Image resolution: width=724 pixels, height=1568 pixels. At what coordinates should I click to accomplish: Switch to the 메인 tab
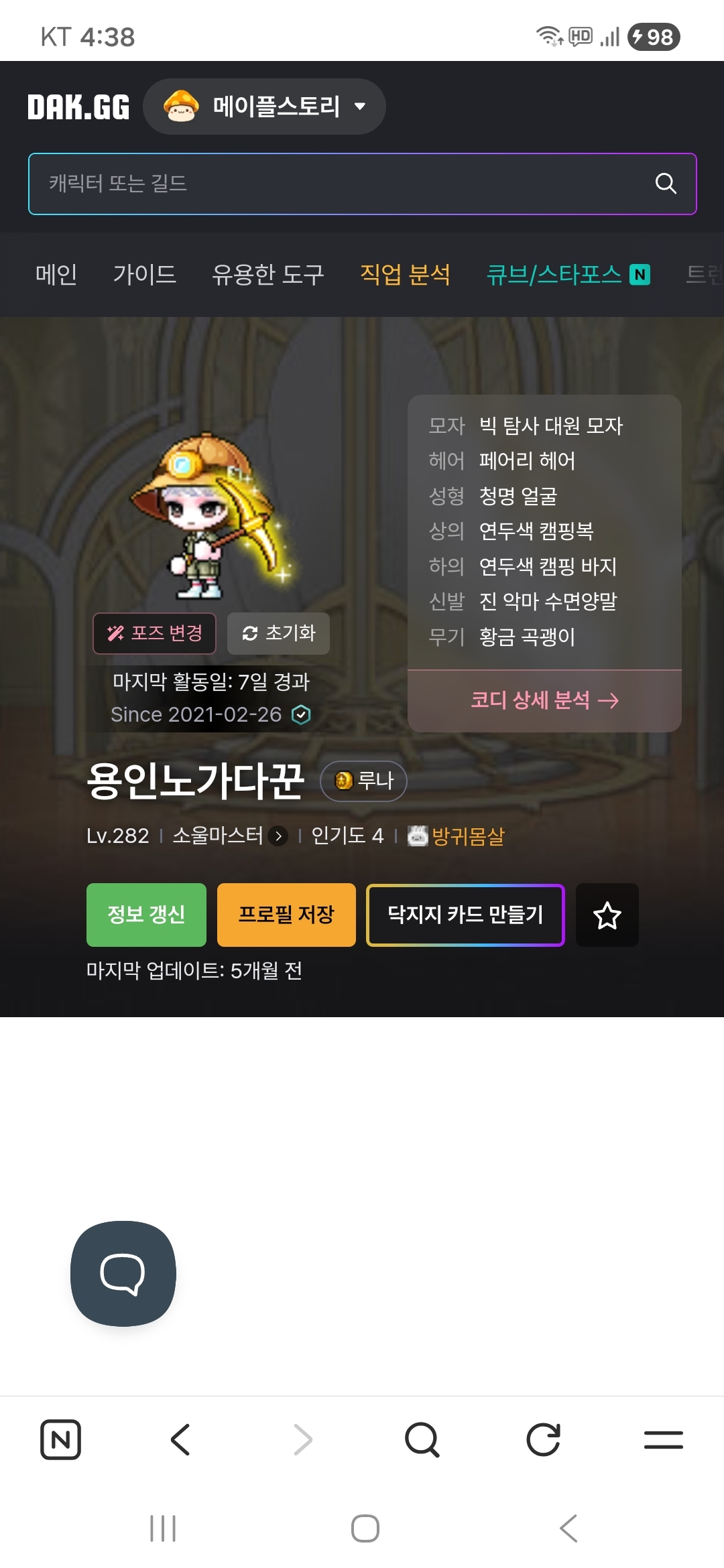click(x=56, y=274)
